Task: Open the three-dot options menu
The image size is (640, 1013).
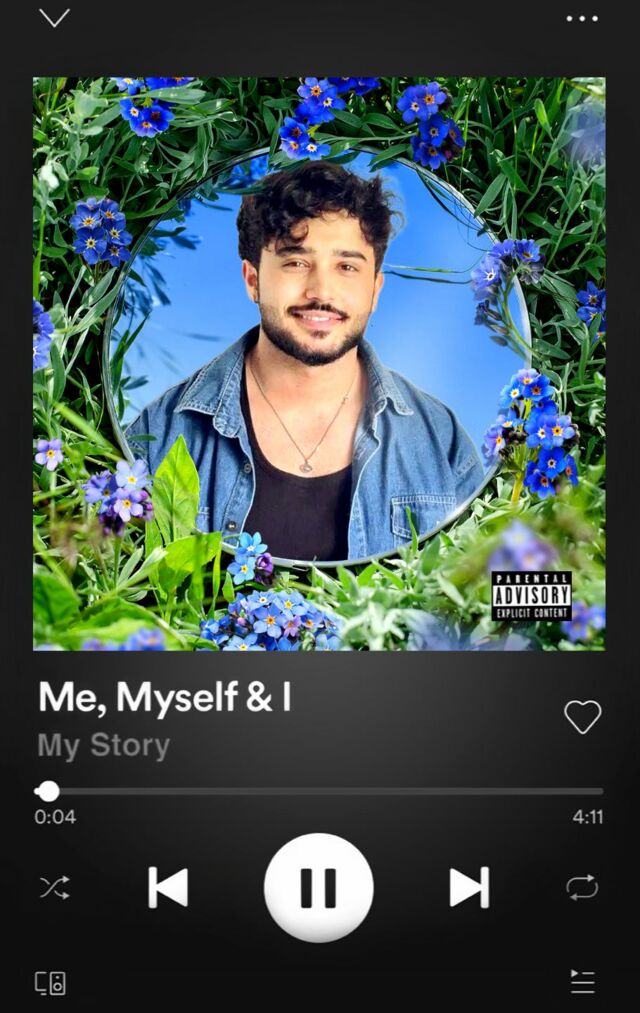Action: pyautogui.click(x=581, y=18)
